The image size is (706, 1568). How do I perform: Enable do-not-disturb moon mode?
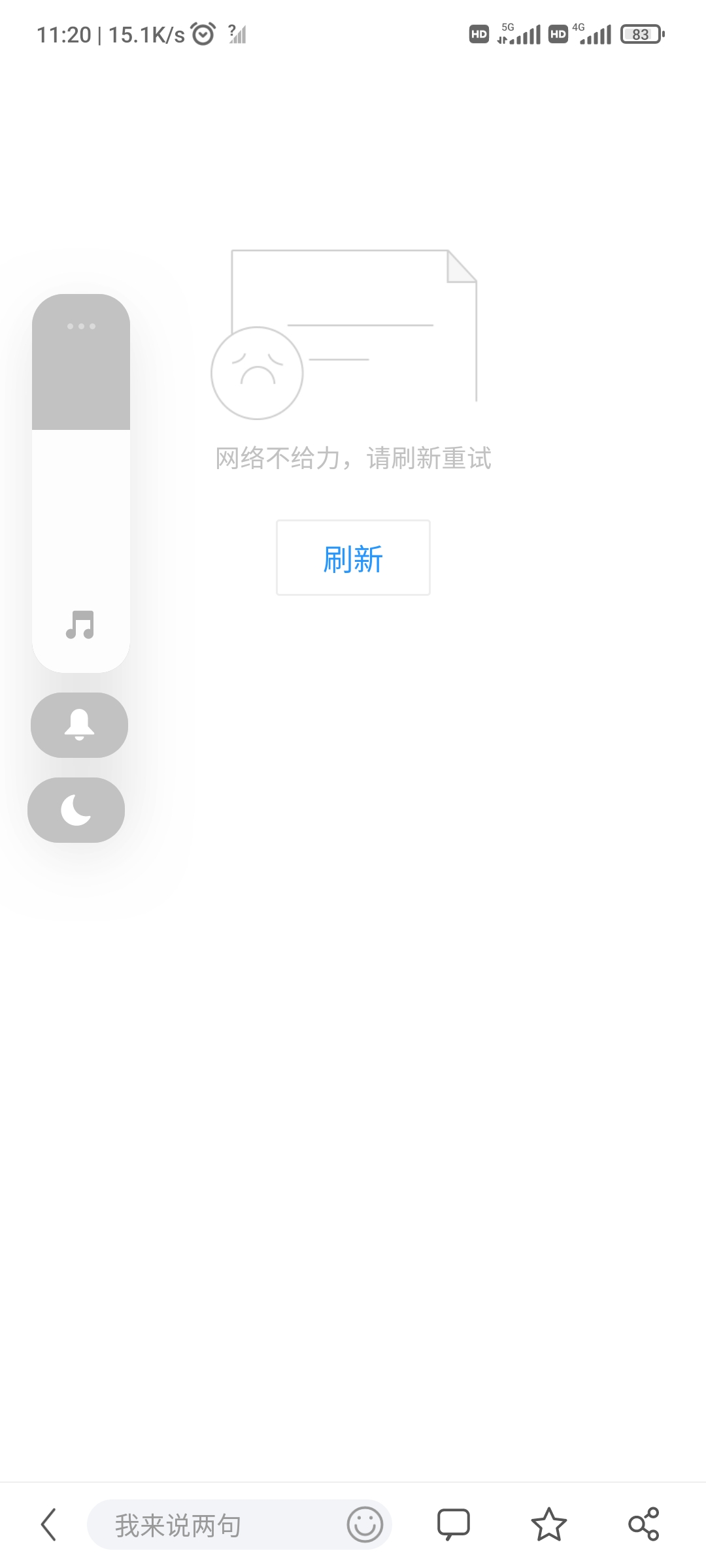76,810
